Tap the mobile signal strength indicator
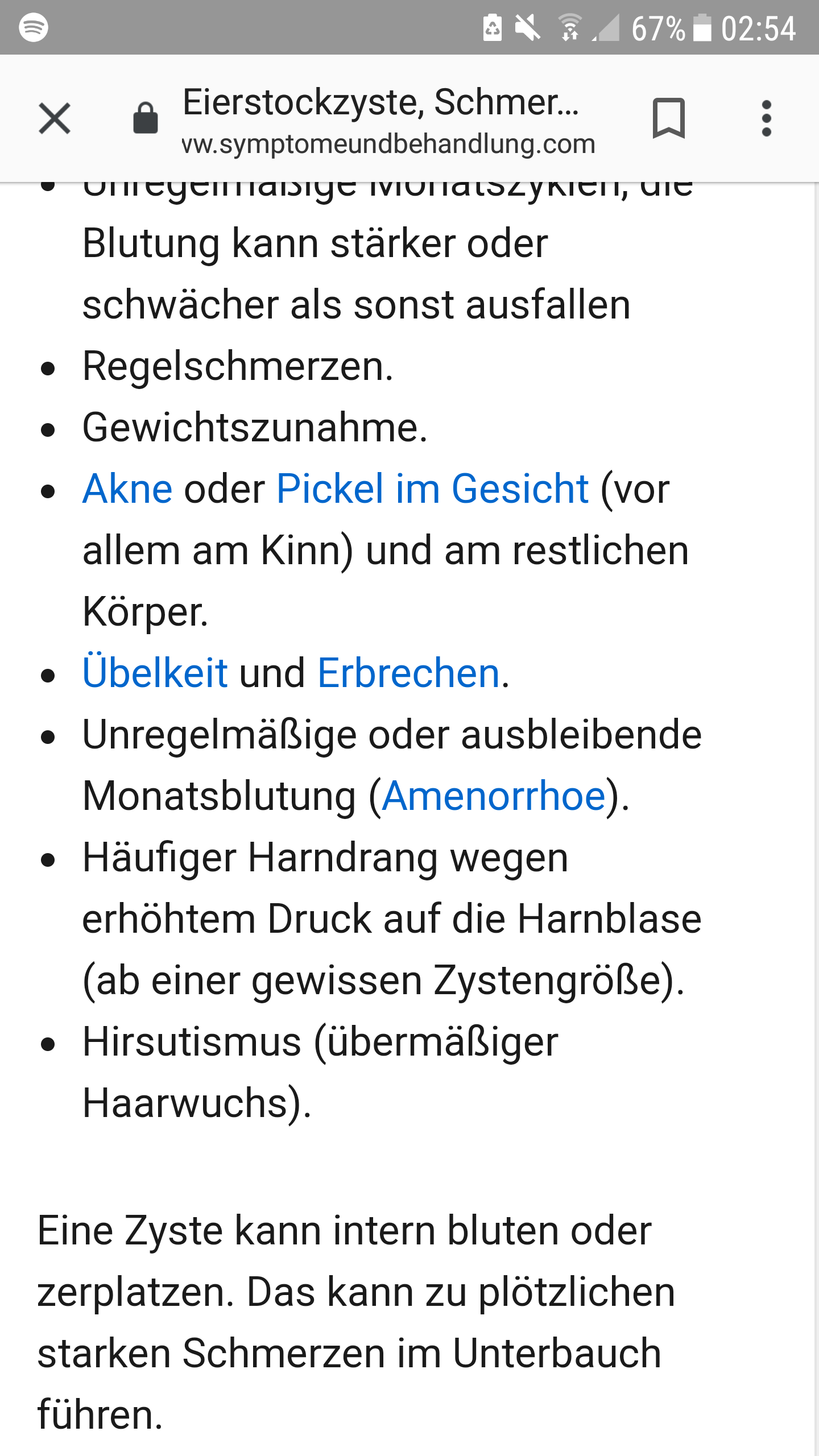The image size is (819, 1456). point(606,28)
